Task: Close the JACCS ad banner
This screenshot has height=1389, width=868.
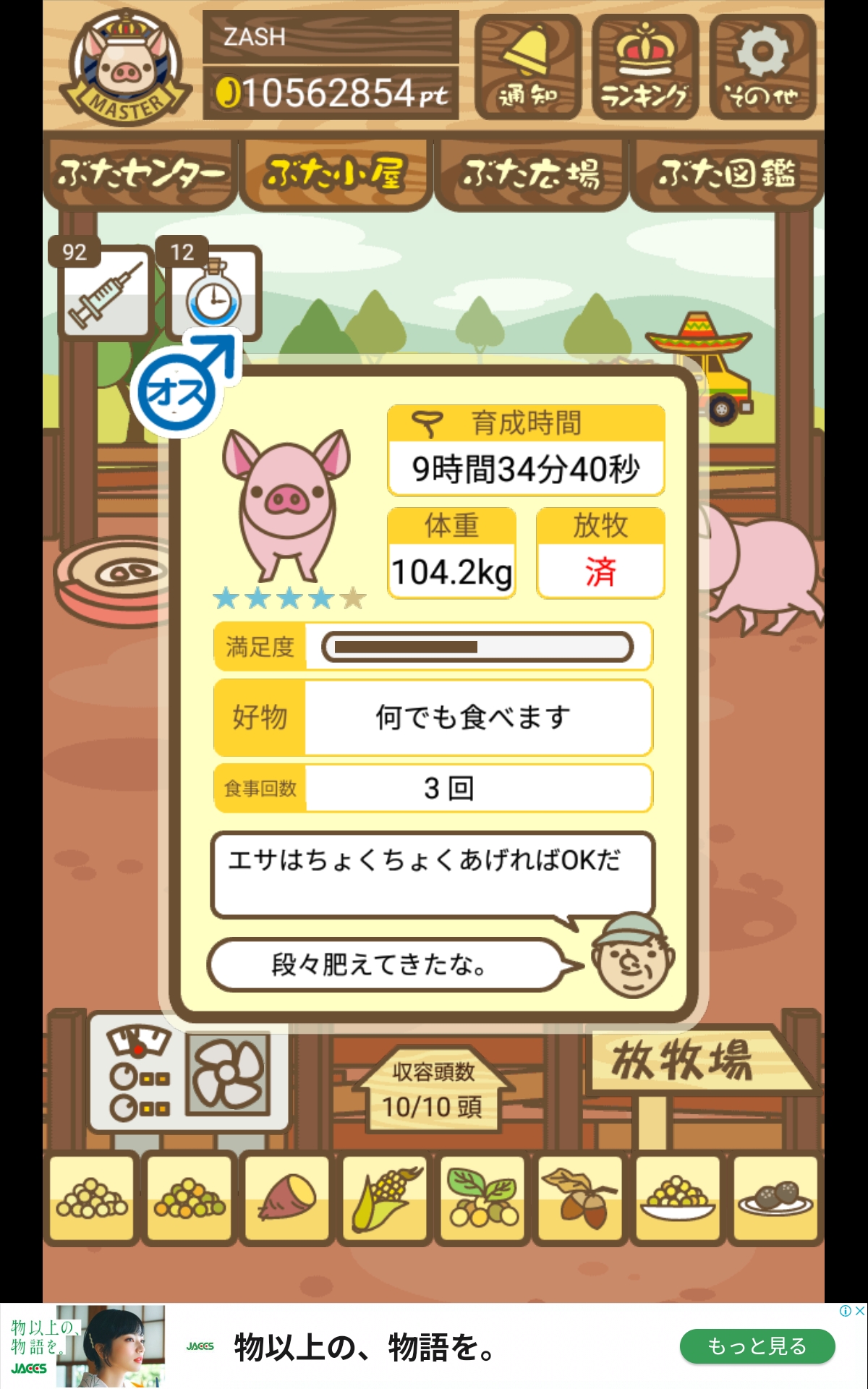Action: pyautogui.click(x=859, y=1311)
